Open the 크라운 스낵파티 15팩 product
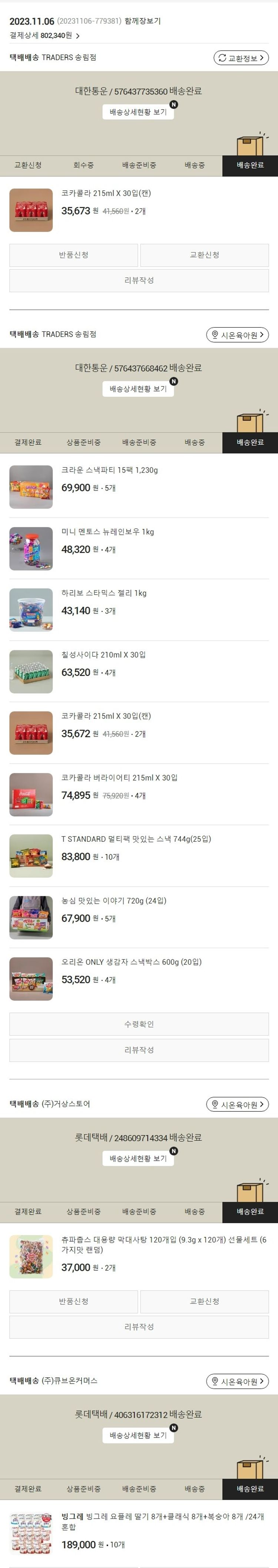 click(x=109, y=470)
